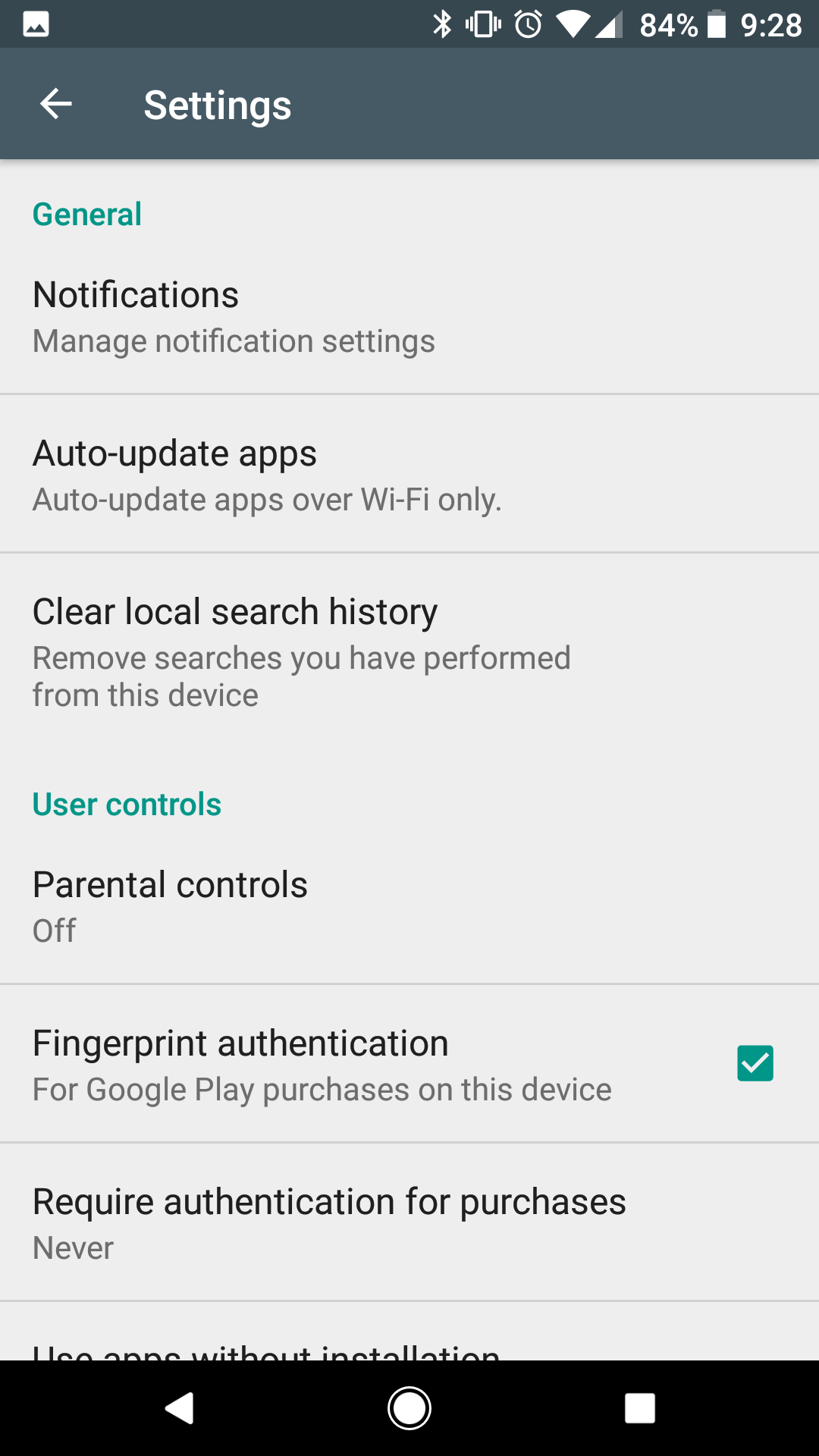819x1456 pixels.
Task: Open Require authentication for purchases
Action: point(409,1222)
